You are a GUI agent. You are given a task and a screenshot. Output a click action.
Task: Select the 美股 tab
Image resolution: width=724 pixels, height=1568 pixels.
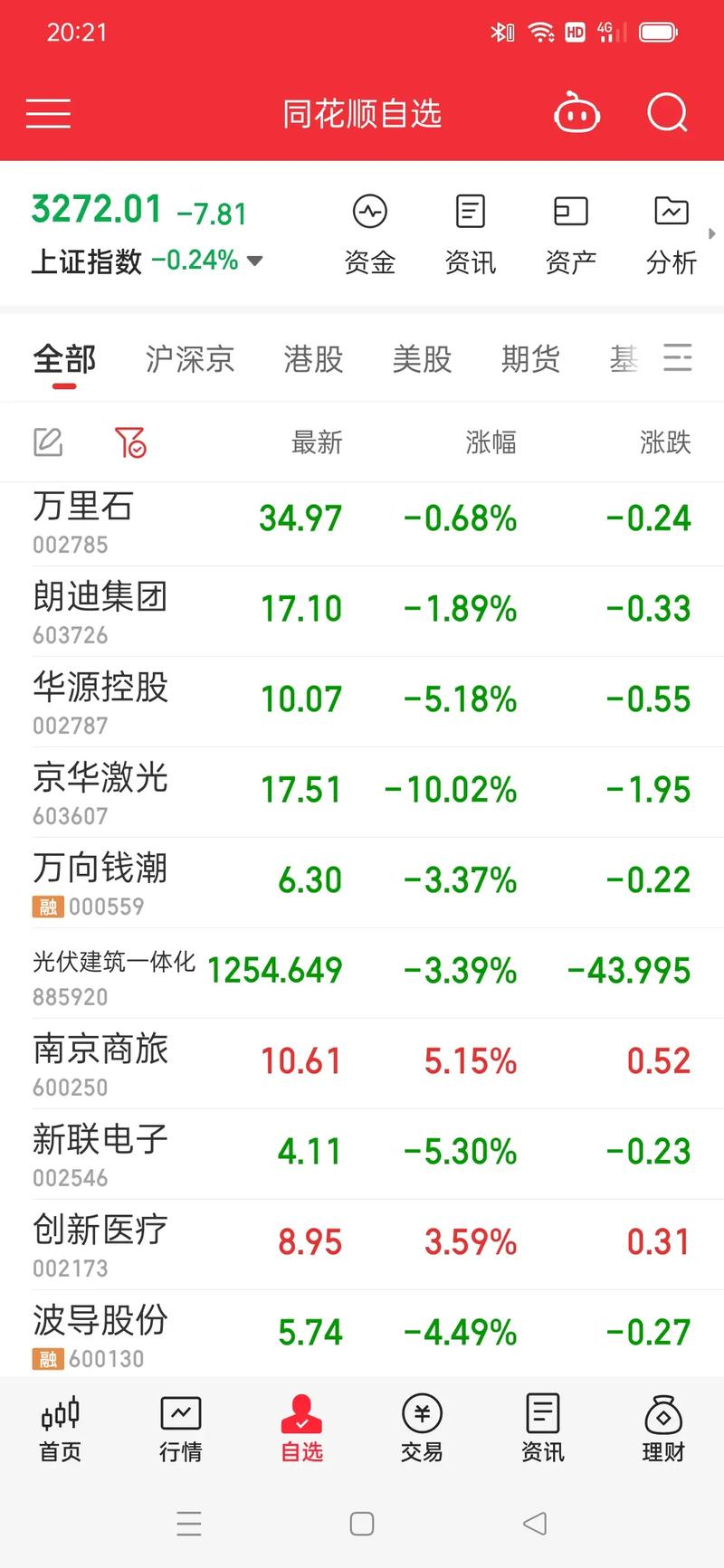(422, 359)
